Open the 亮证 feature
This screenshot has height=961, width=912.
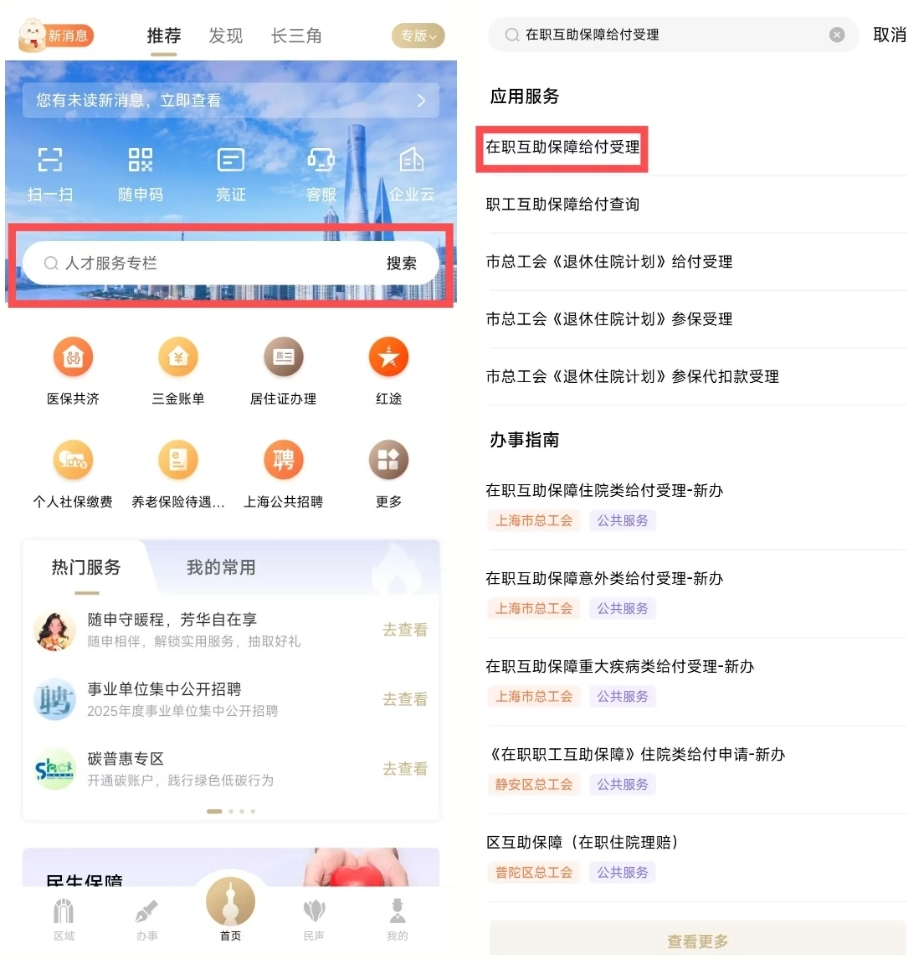click(231, 173)
